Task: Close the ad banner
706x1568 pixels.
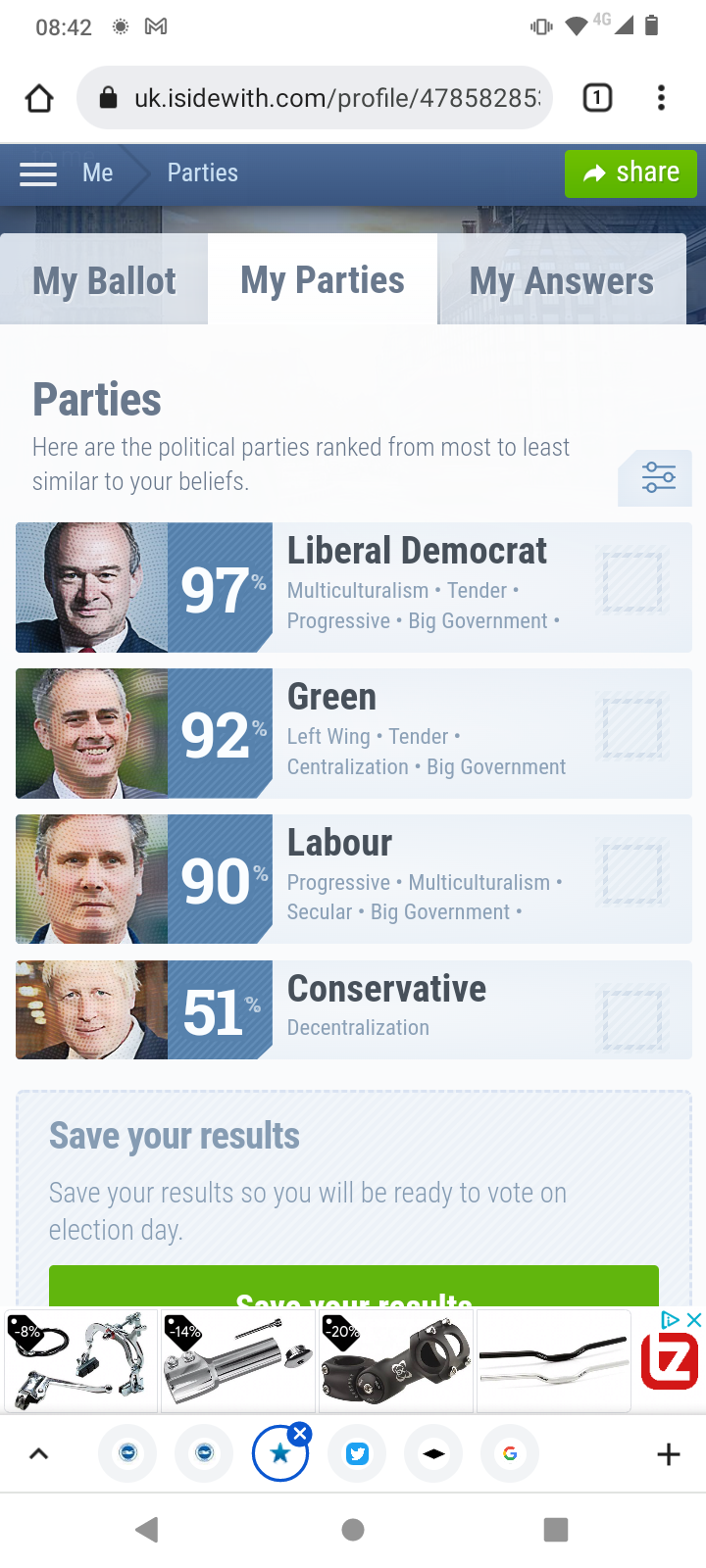Action: click(694, 1320)
